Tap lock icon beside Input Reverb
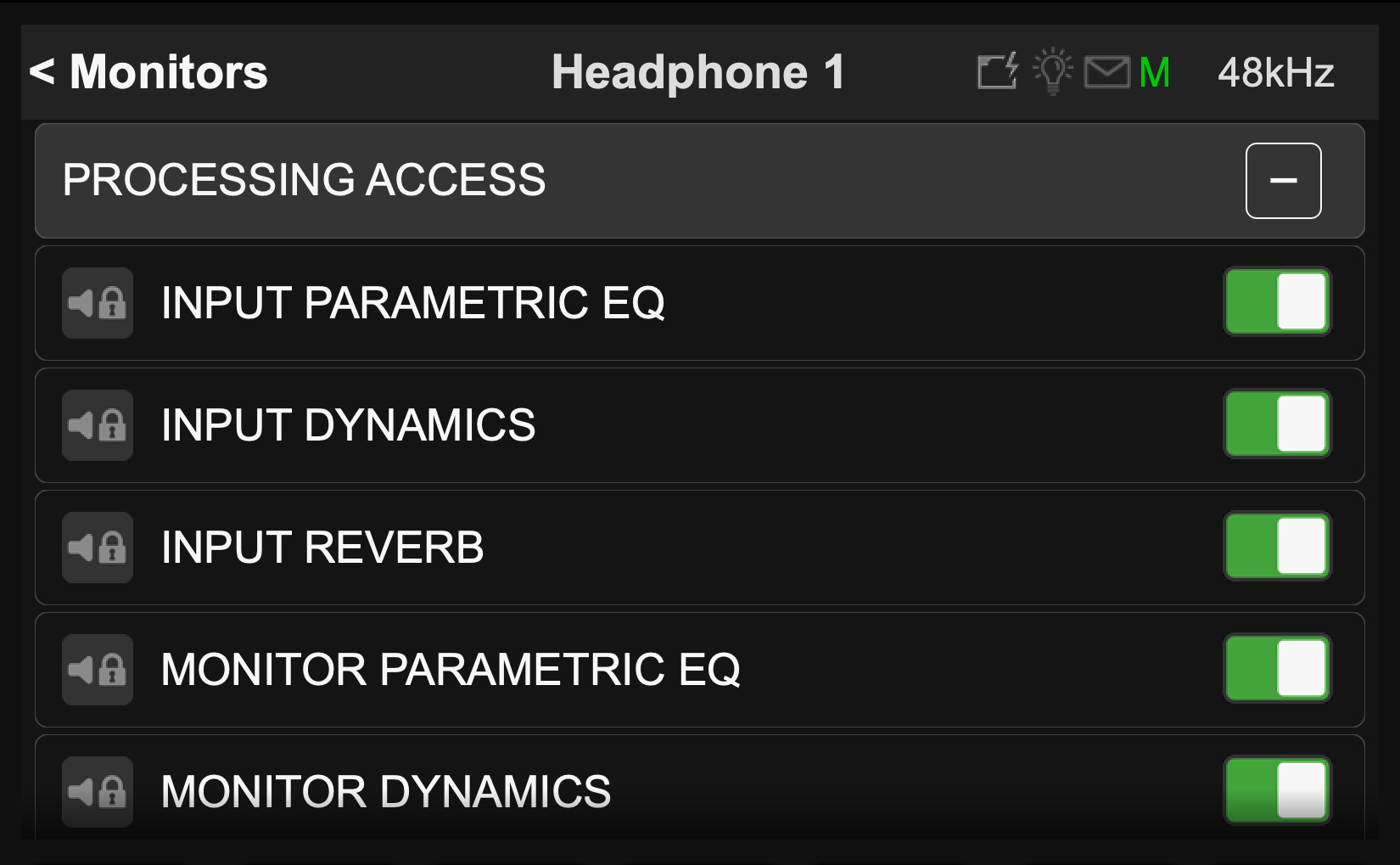The height and width of the screenshot is (865, 1400). tap(98, 548)
